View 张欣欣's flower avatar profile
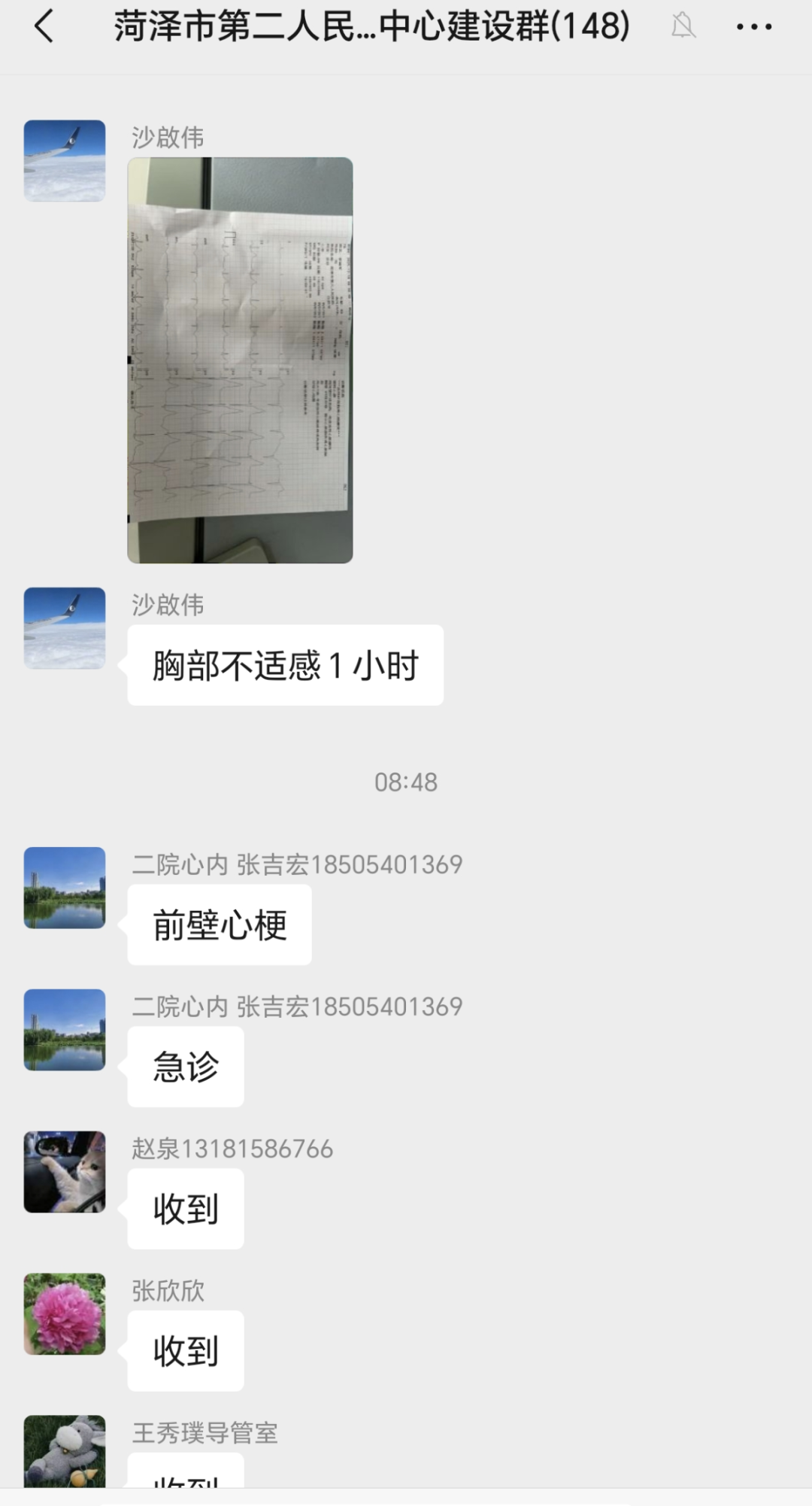Screen dimensions: 812x1506 pyautogui.click(x=65, y=1313)
